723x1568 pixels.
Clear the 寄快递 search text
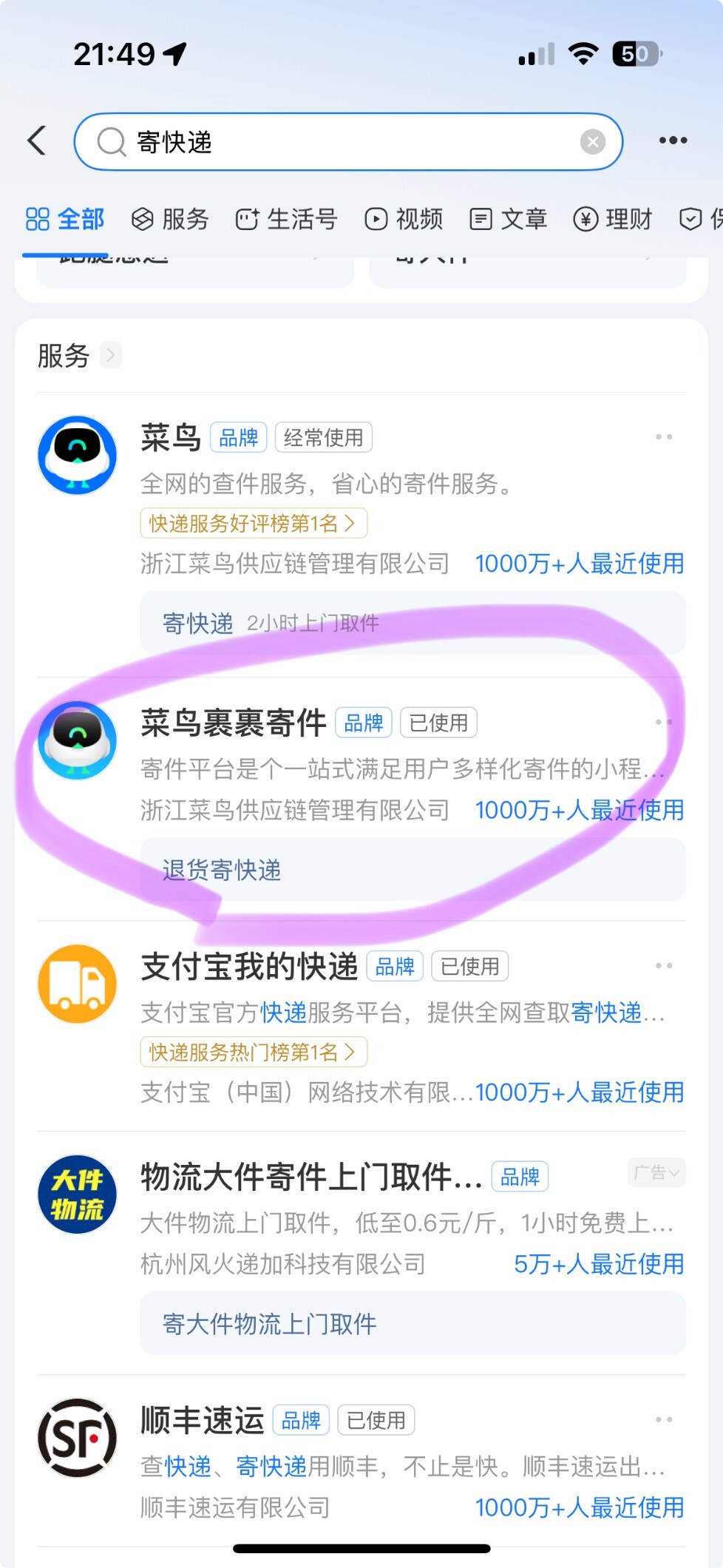coord(592,141)
